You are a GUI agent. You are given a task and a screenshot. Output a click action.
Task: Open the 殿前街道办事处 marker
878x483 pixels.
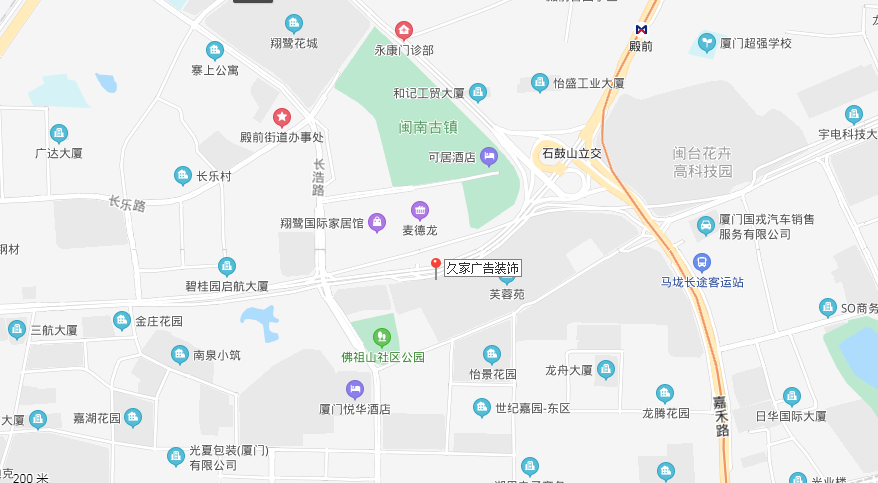(x=282, y=118)
